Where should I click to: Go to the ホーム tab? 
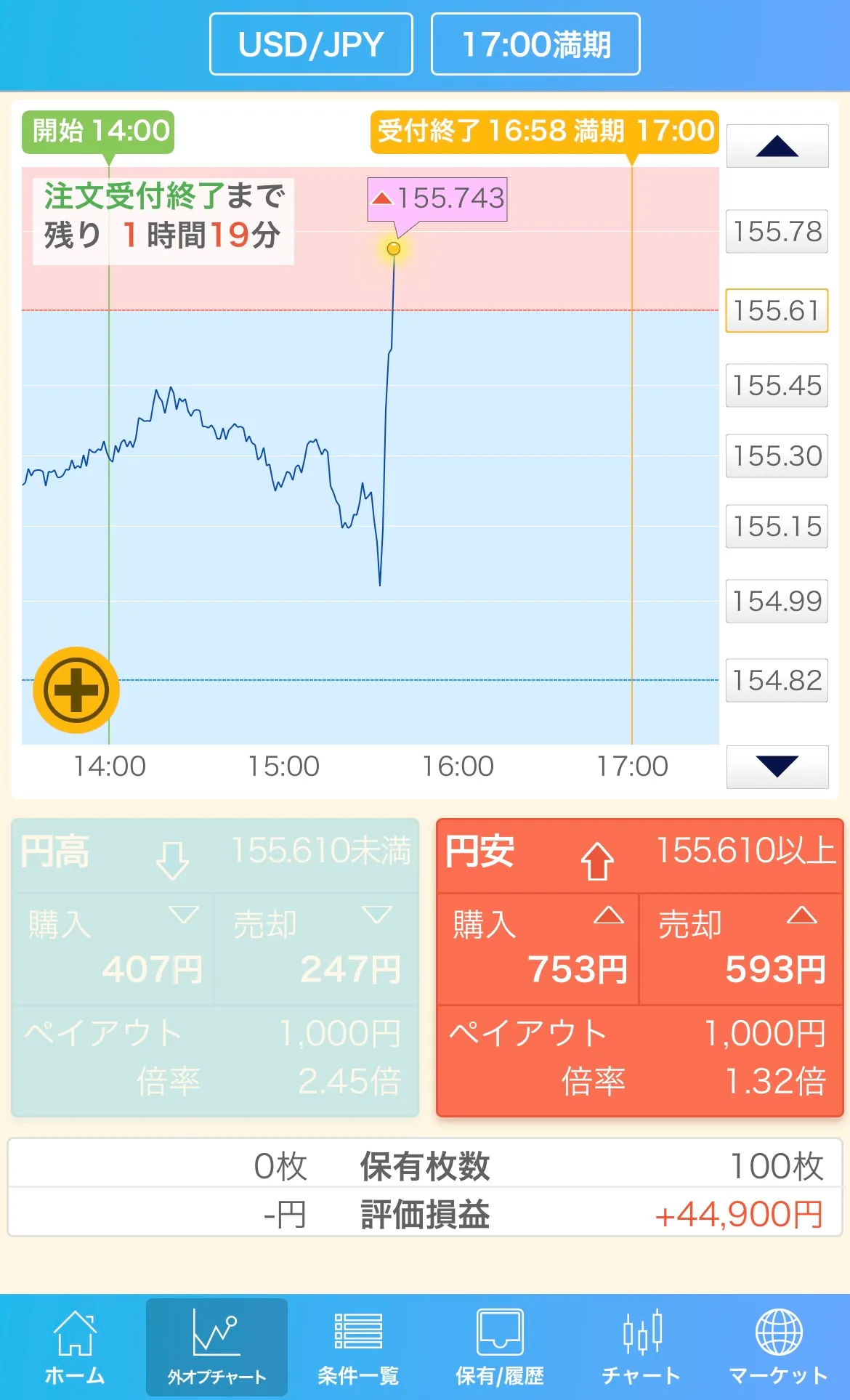coord(75,1346)
